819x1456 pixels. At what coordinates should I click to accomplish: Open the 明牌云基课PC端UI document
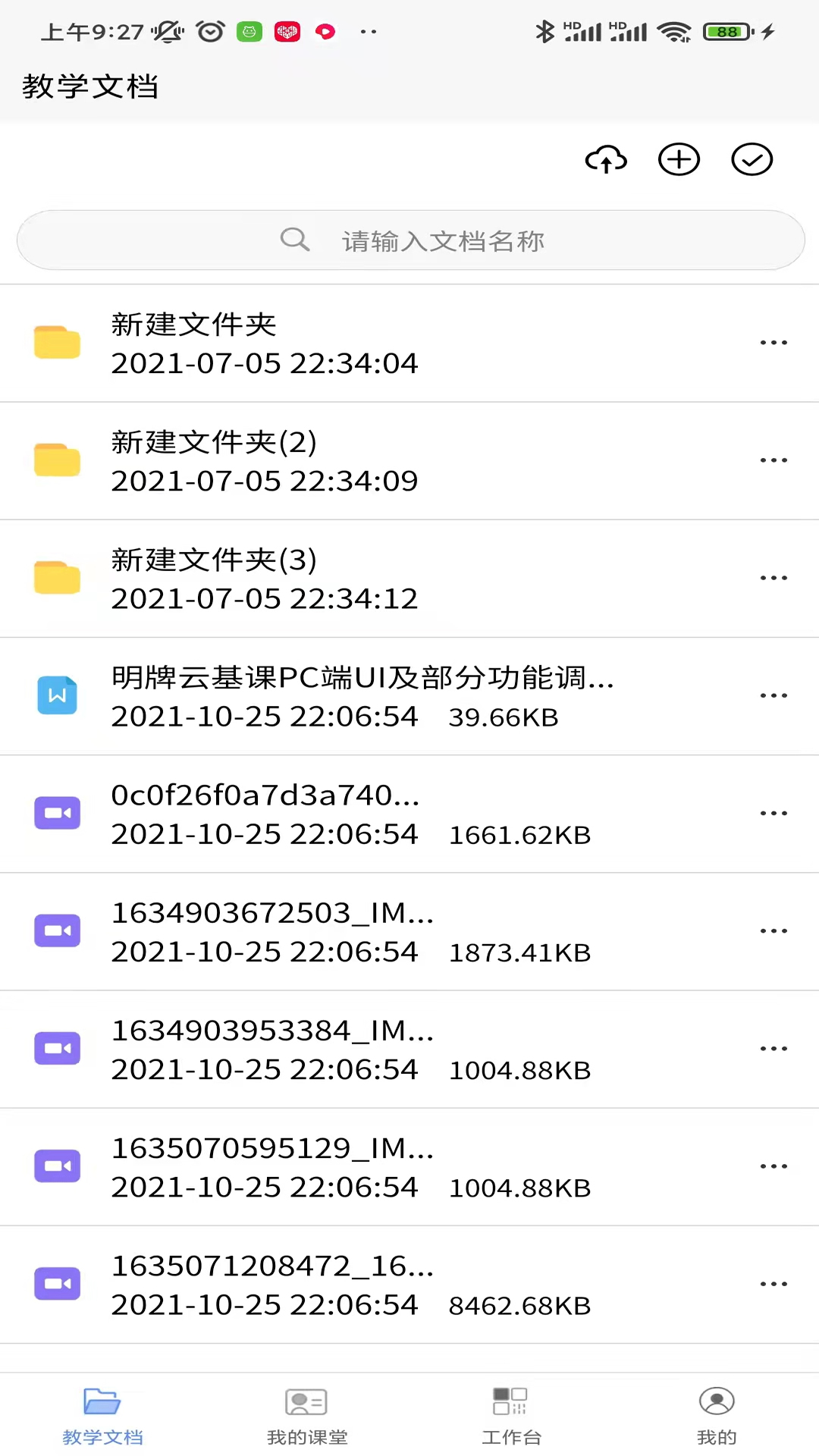(x=409, y=696)
